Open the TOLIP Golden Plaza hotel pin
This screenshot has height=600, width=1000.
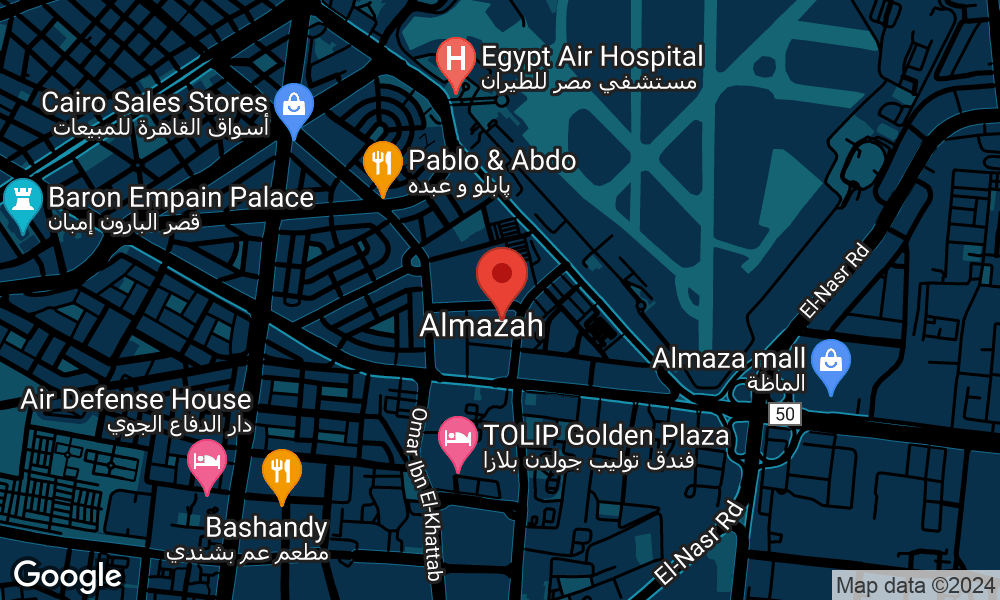(459, 440)
